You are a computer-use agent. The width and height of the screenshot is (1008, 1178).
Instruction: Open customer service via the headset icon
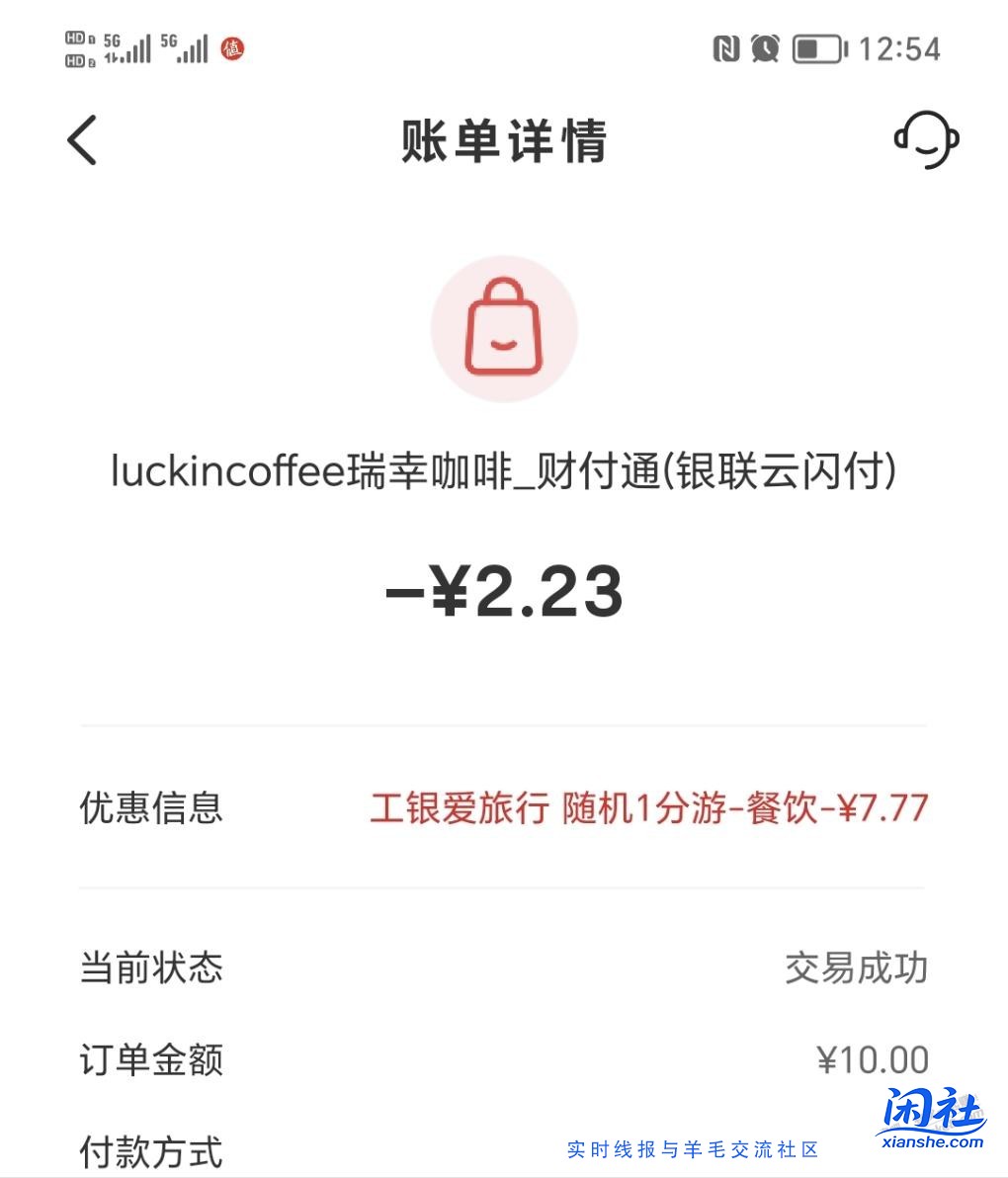click(x=927, y=140)
